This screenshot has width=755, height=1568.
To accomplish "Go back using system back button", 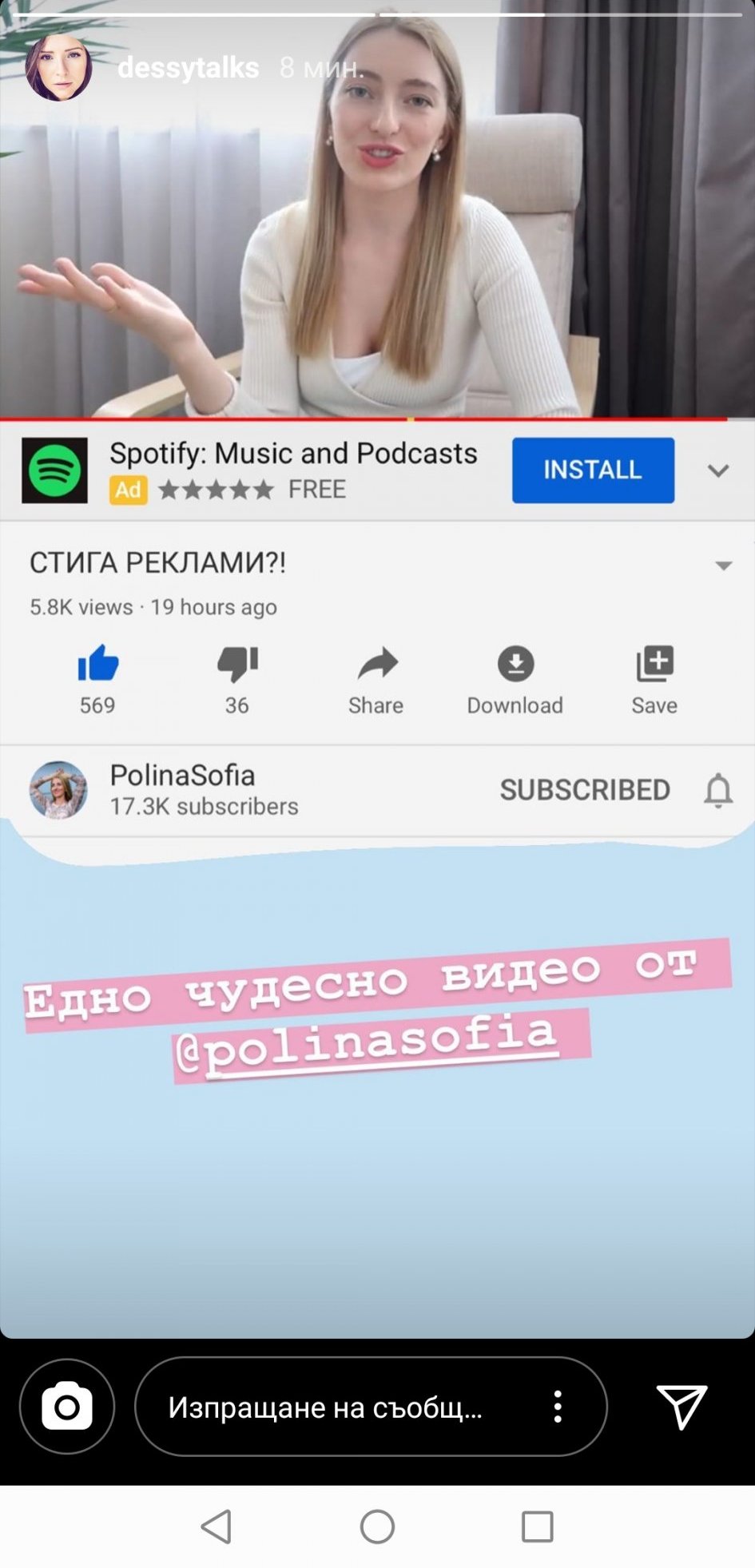I will click(x=217, y=1526).
